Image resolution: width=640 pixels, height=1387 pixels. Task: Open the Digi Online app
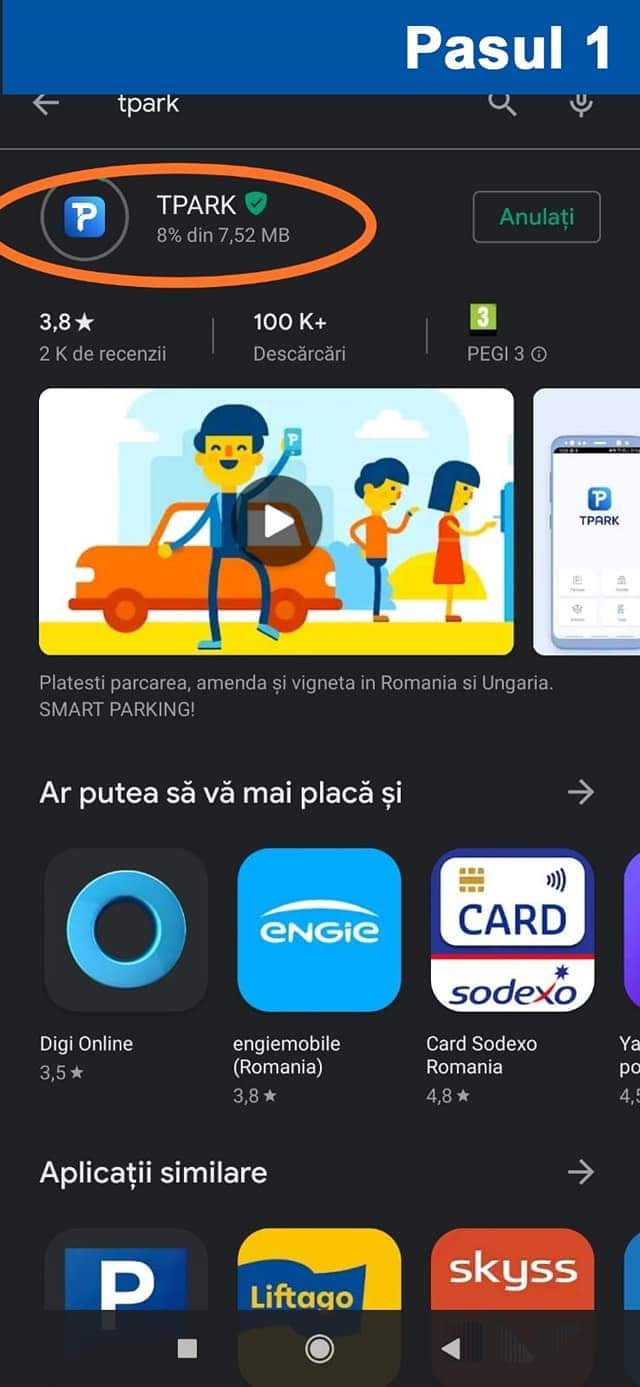coord(126,930)
